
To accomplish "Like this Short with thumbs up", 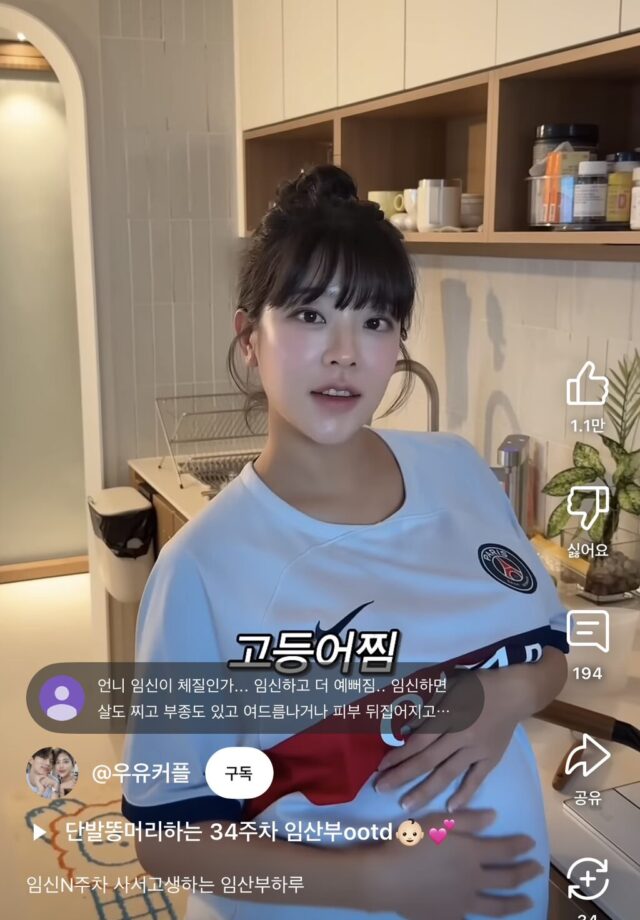I will click(587, 384).
